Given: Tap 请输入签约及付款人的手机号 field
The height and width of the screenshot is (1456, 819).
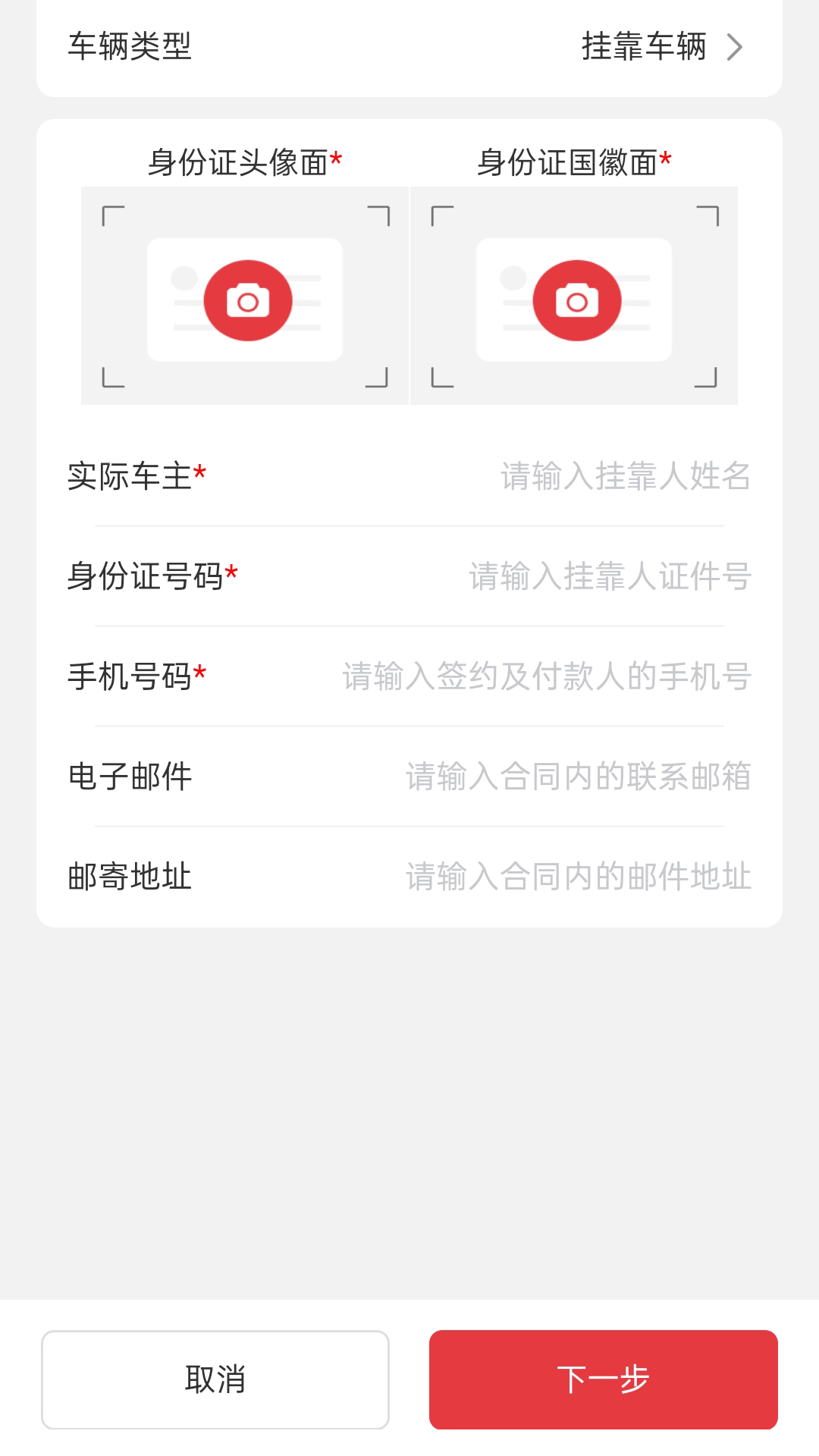Looking at the screenshot, I should point(546,676).
